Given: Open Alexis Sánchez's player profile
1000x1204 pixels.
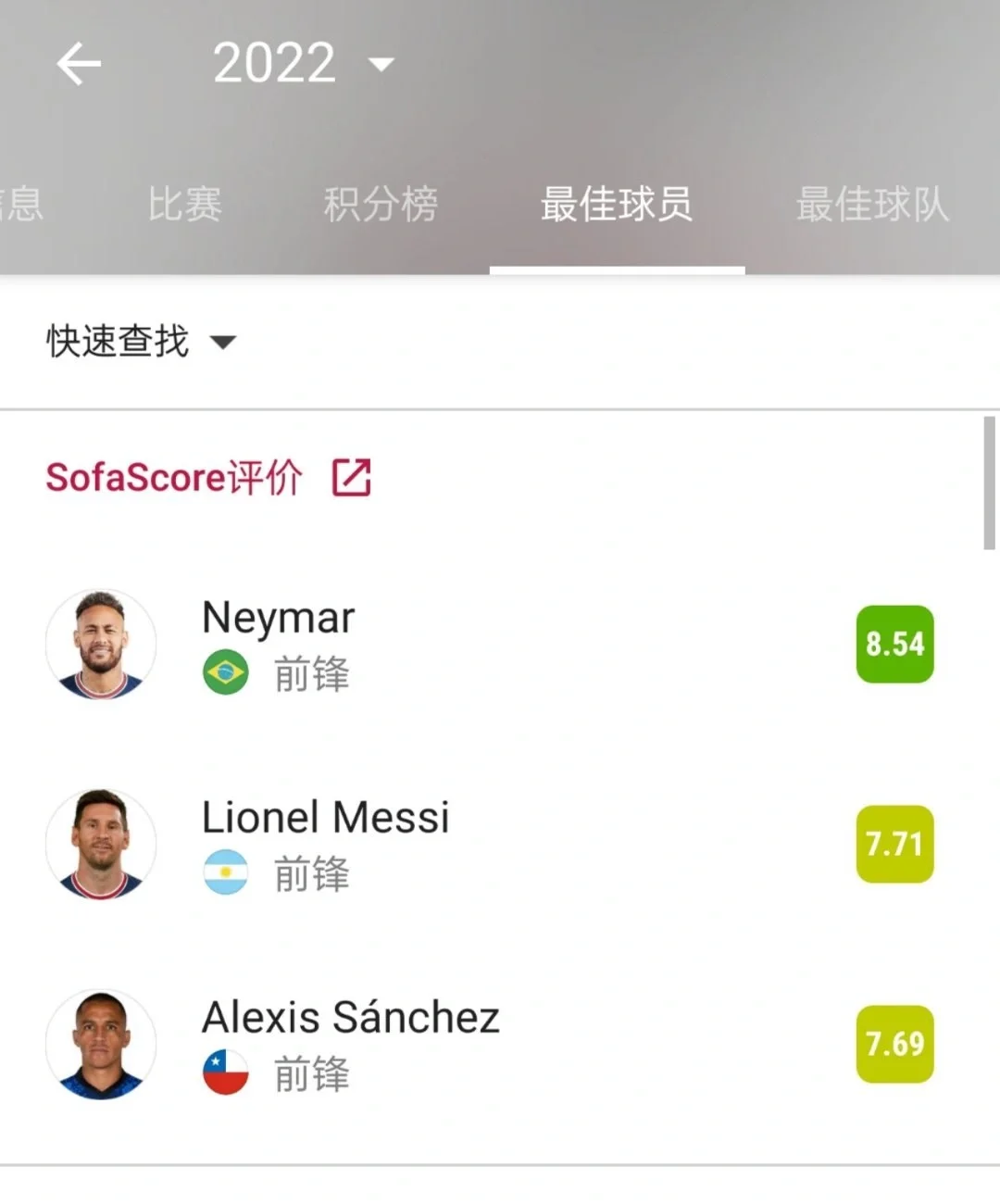Looking at the screenshot, I should pos(350,1044).
